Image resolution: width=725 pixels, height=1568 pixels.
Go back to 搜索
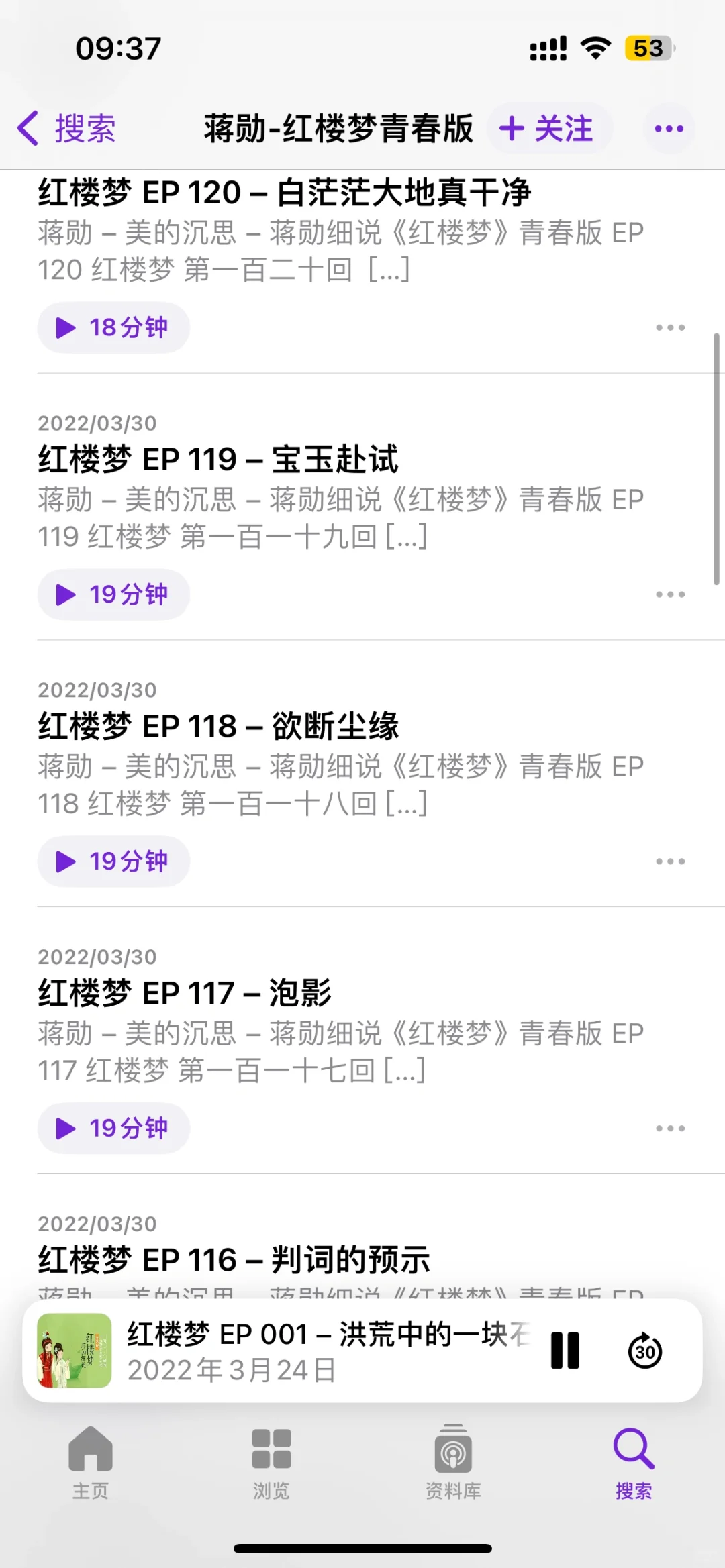67,128
